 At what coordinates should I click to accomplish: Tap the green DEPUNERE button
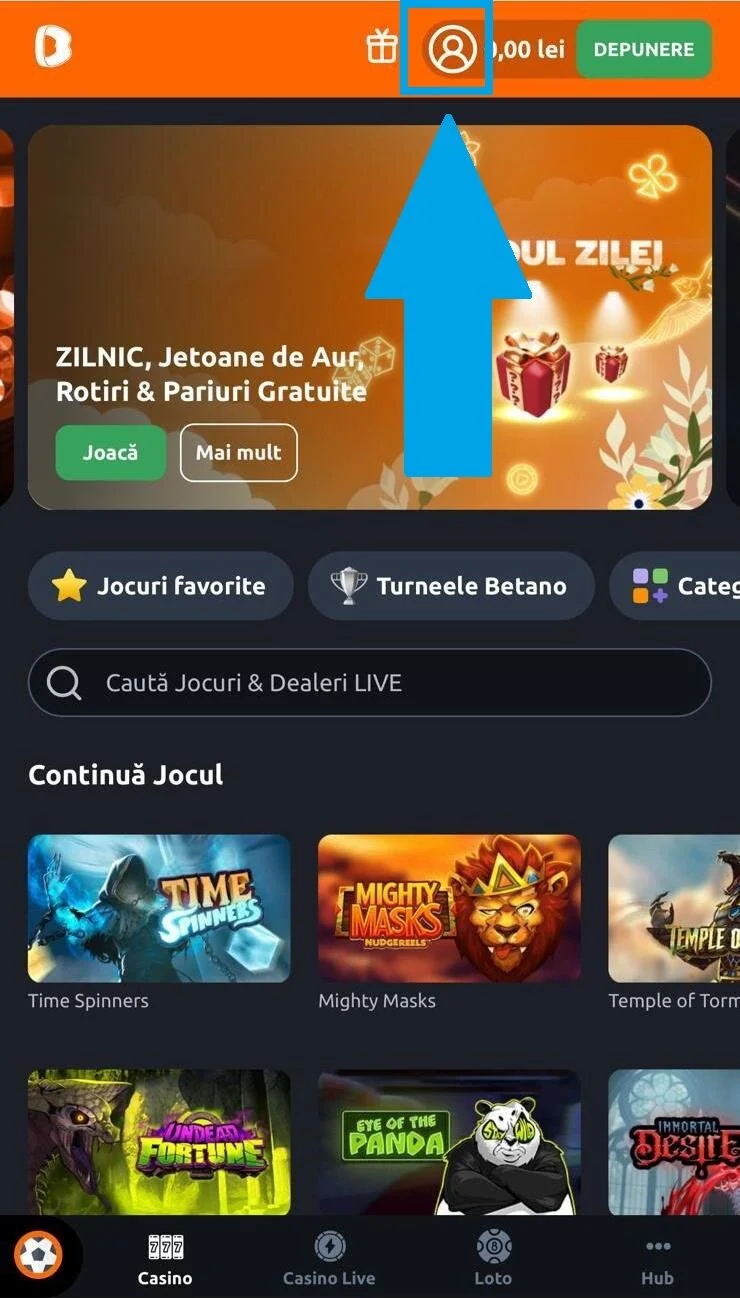pos(643,49)
